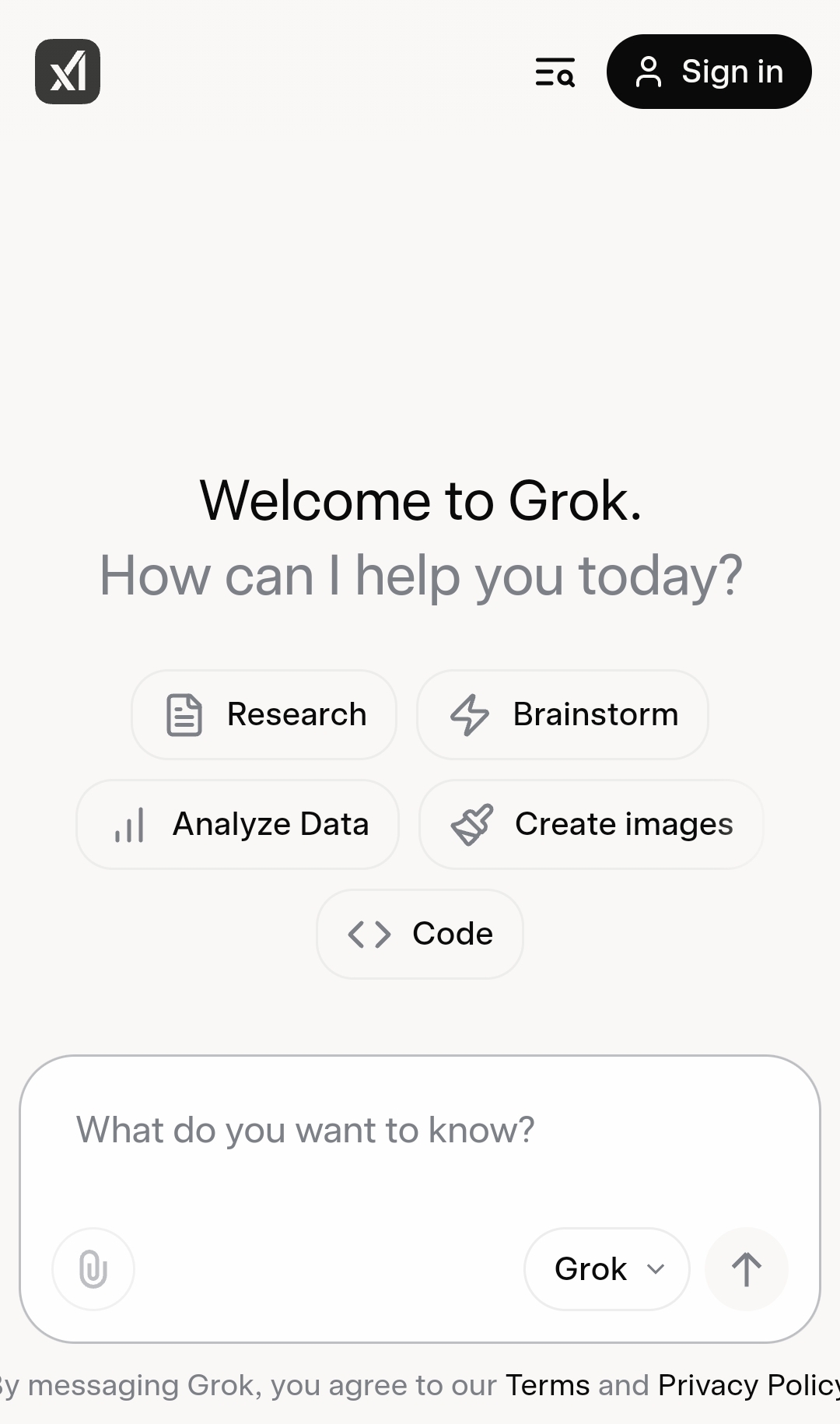Image resolution: width=840 pixels, height=1424 pixels.
Task: Click the paperclip attachment icon
Action: click(x=93, y=1268)
